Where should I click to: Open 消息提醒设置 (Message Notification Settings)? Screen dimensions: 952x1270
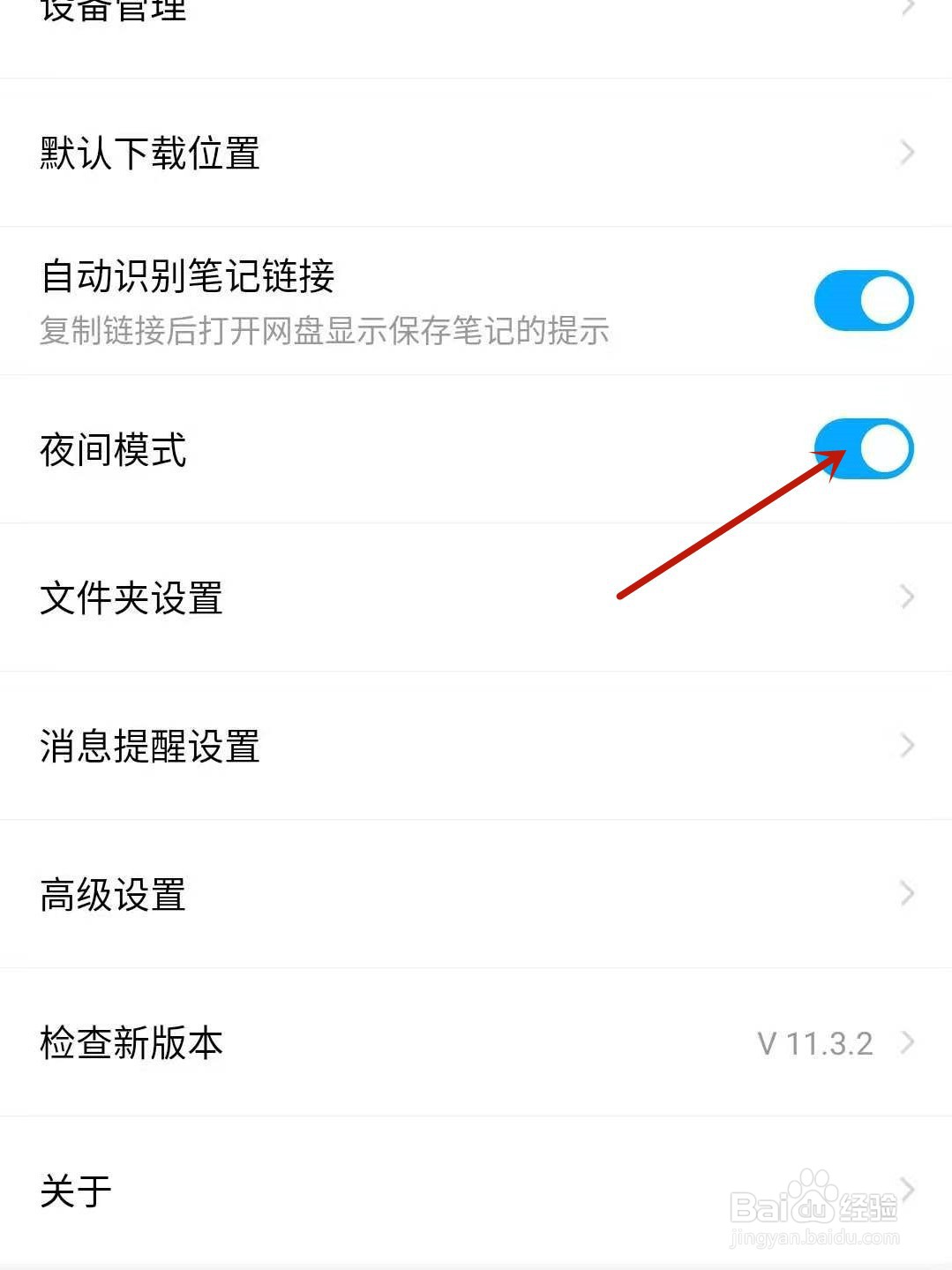pyautogui.click(x=150, y=747)
